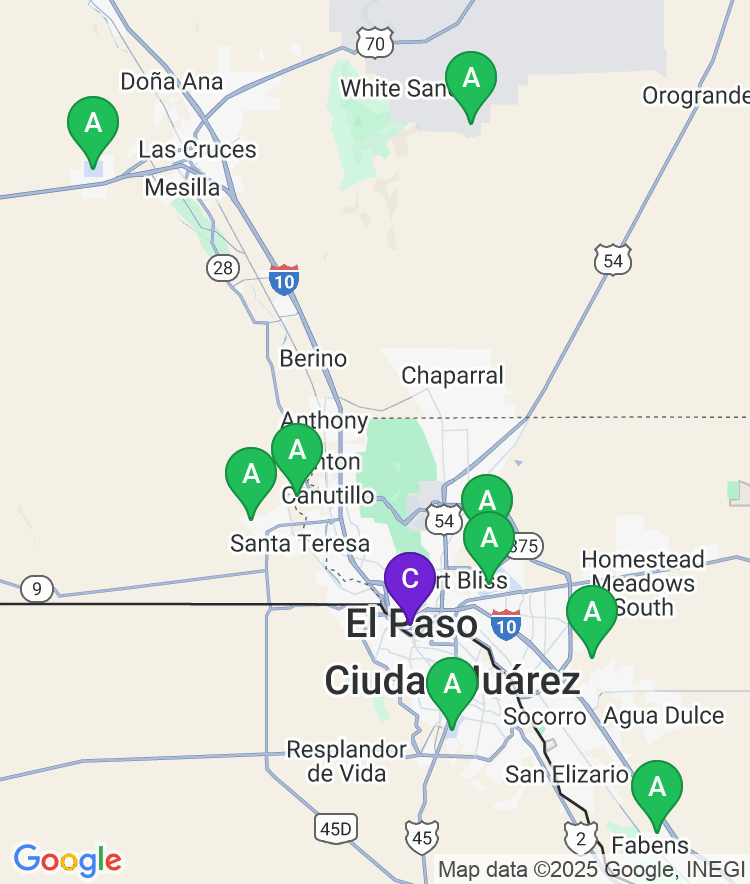Screen dimensions: 750x884
Task: Select the upper A marker near Fort Bliss
Action: coord(488,497)
